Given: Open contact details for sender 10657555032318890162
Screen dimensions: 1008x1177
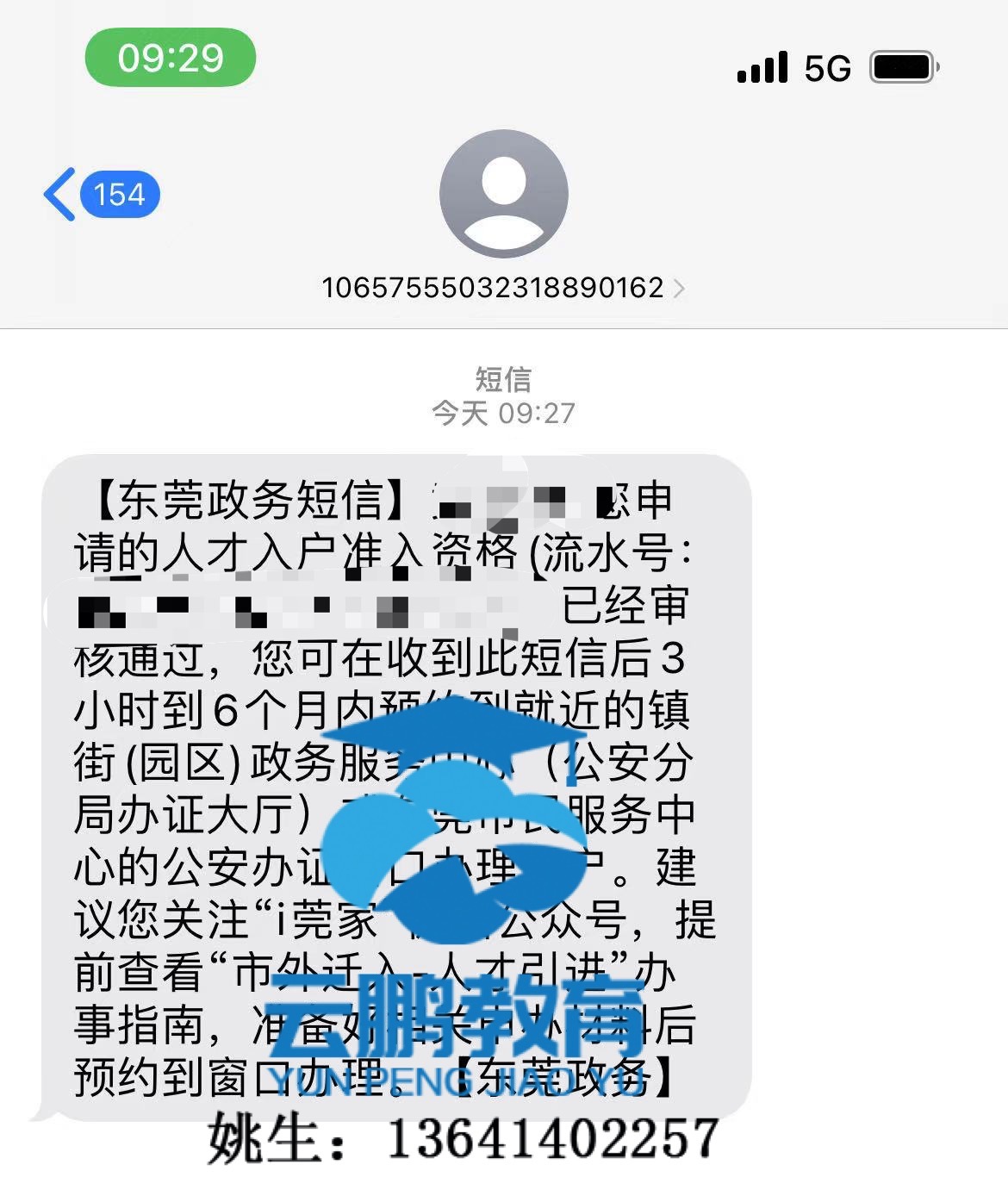Looking at the screenshot, I should click(503, 288).
